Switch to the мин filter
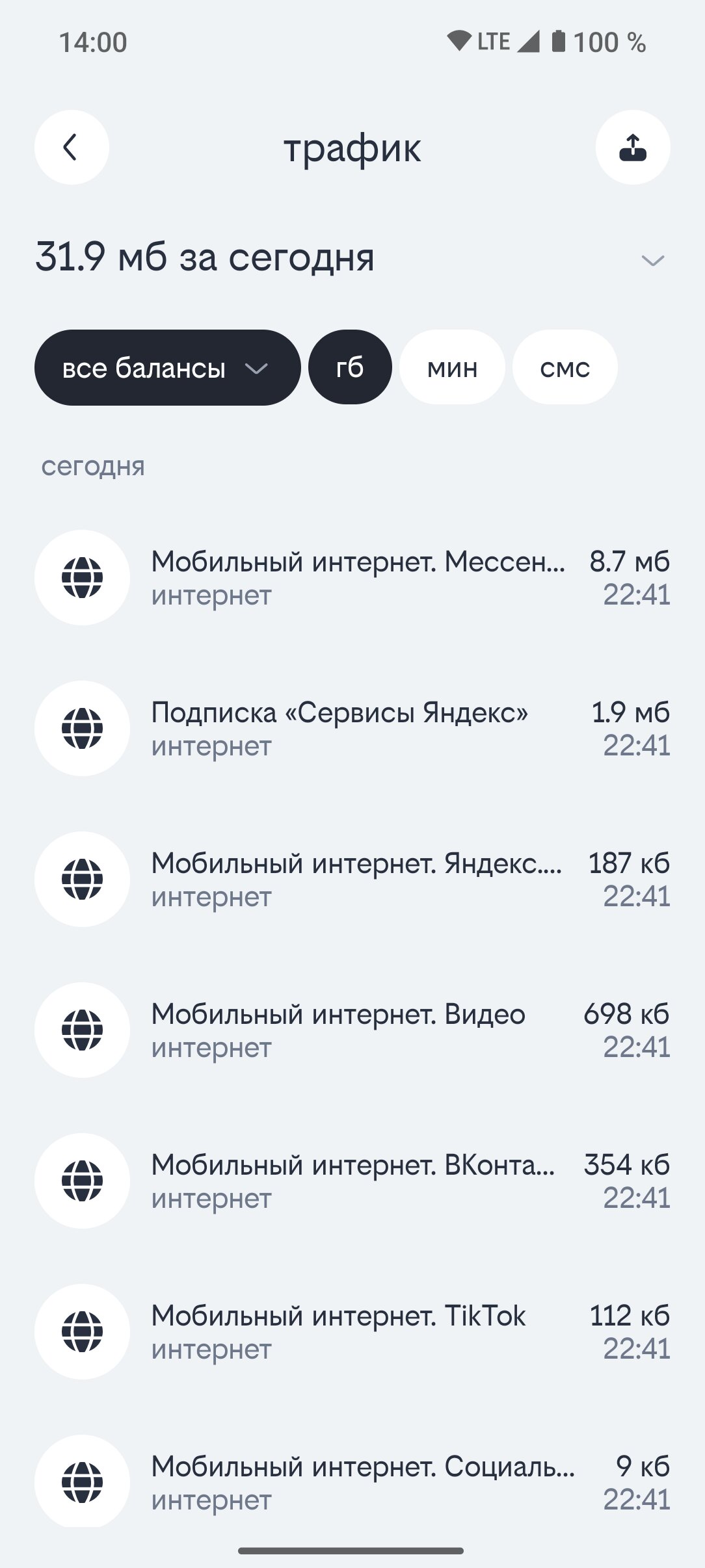 (x=452, y=368)
